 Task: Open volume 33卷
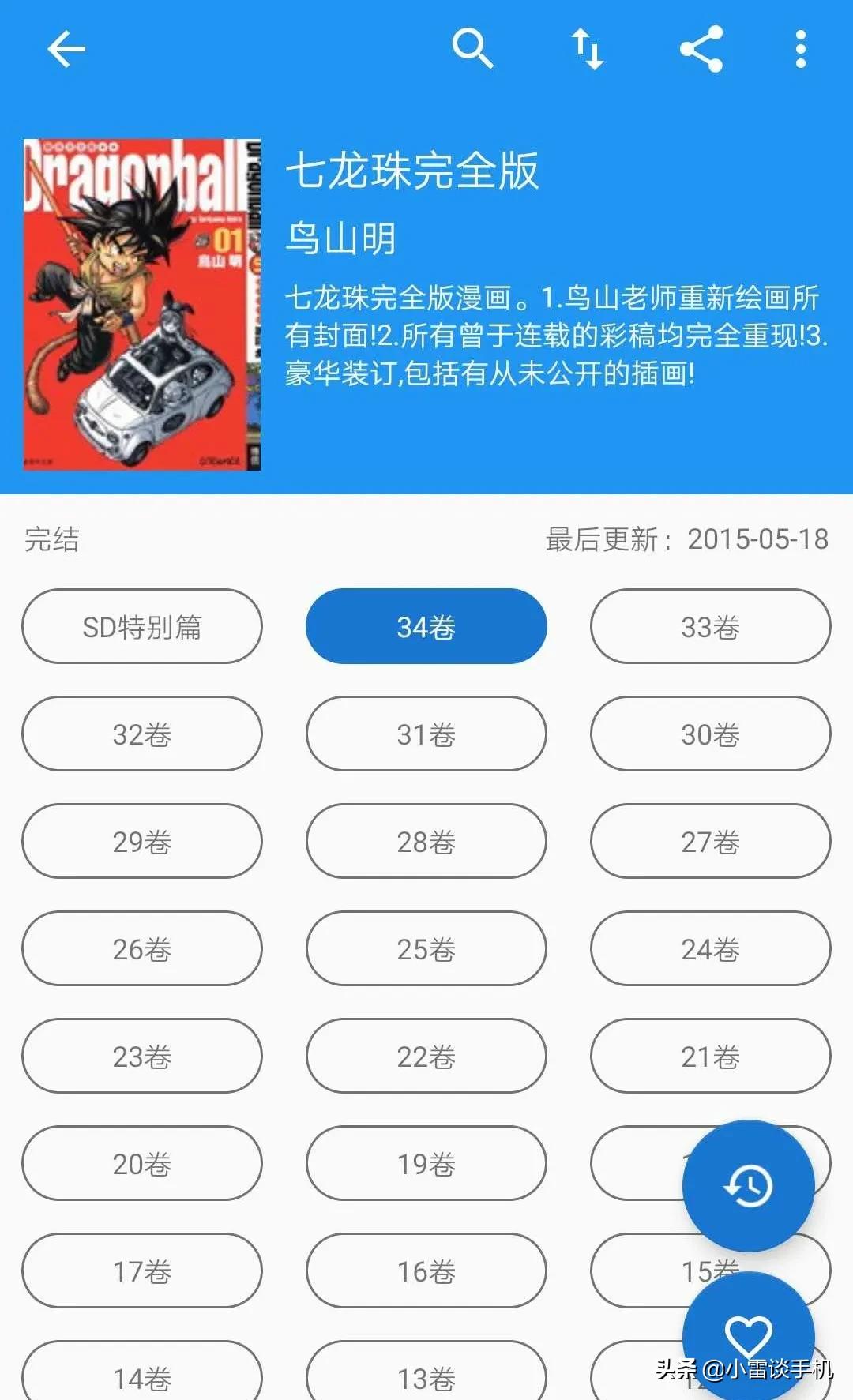point(709,625)
